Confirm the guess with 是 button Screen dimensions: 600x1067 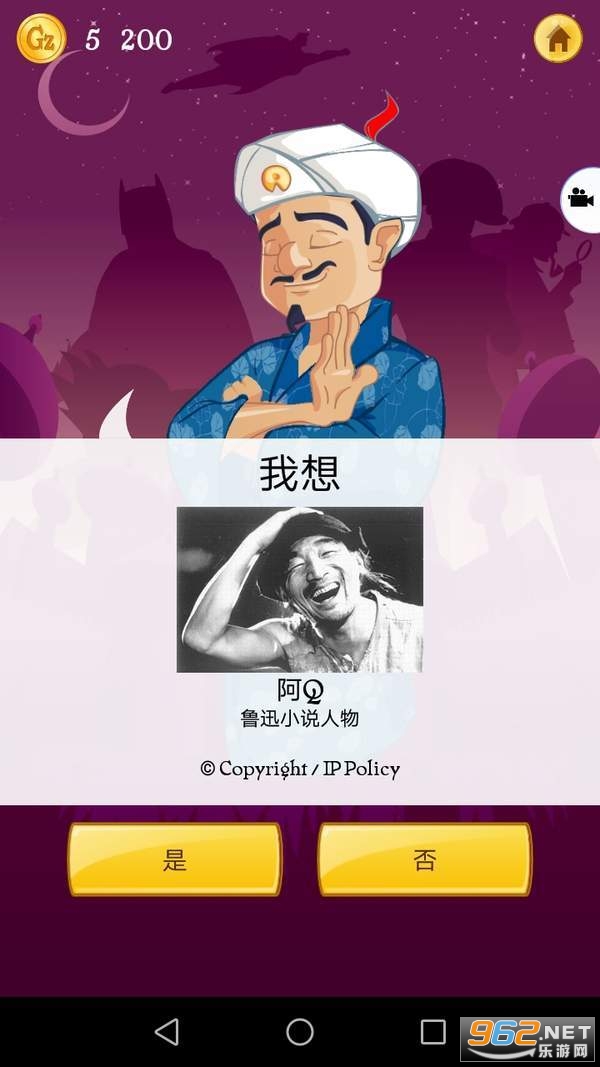175,860
